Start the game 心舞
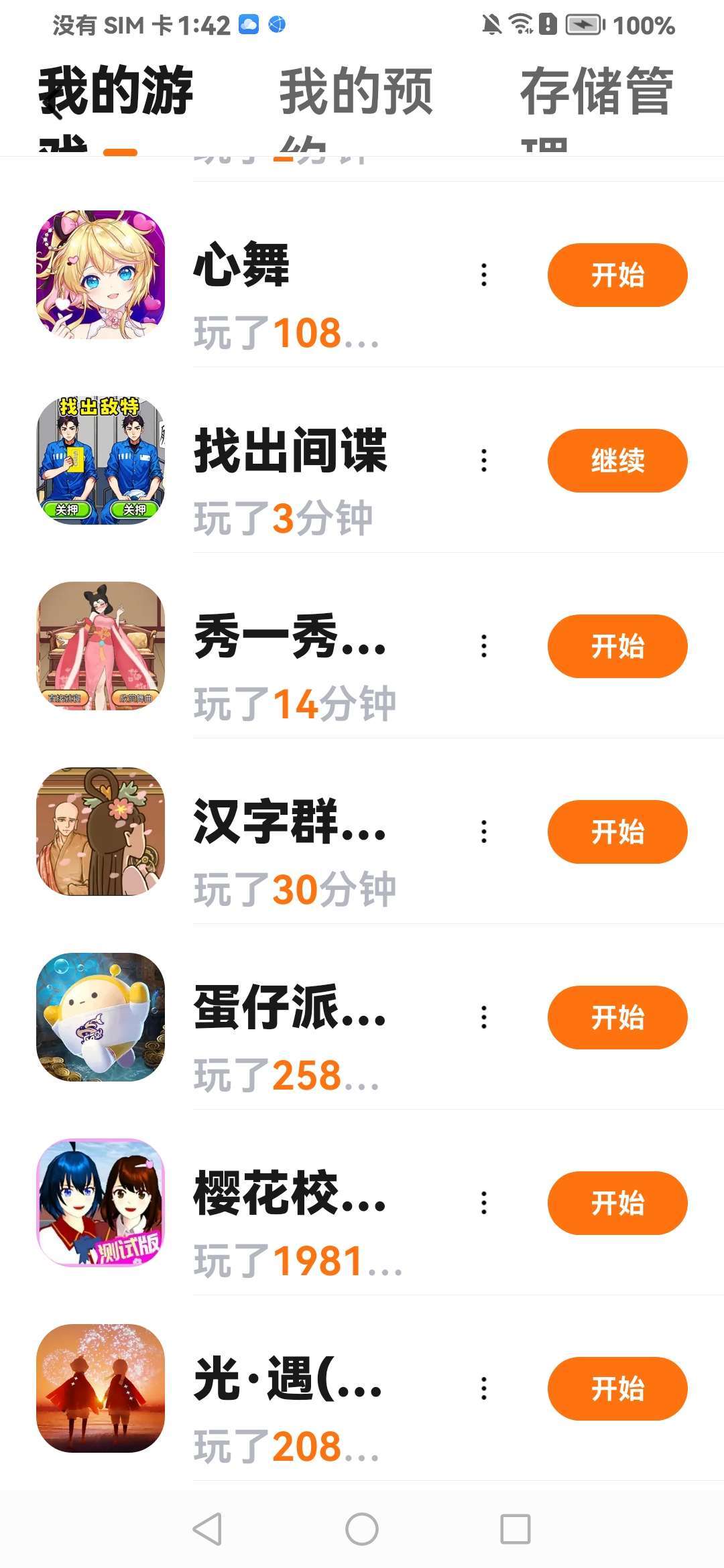Viewport: 724px width, 1568px height. (617, 275)
